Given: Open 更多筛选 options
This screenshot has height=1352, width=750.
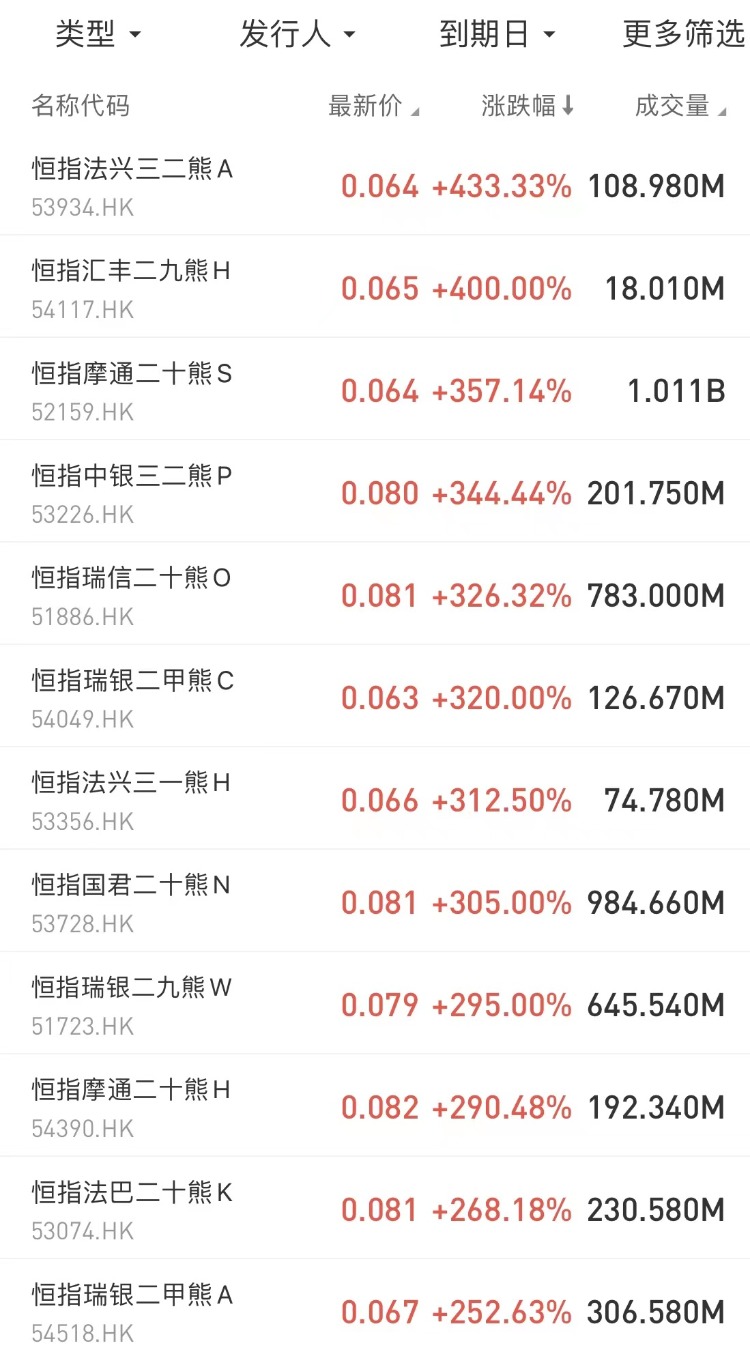Looking at the screenshot, I should pos(684,35).
